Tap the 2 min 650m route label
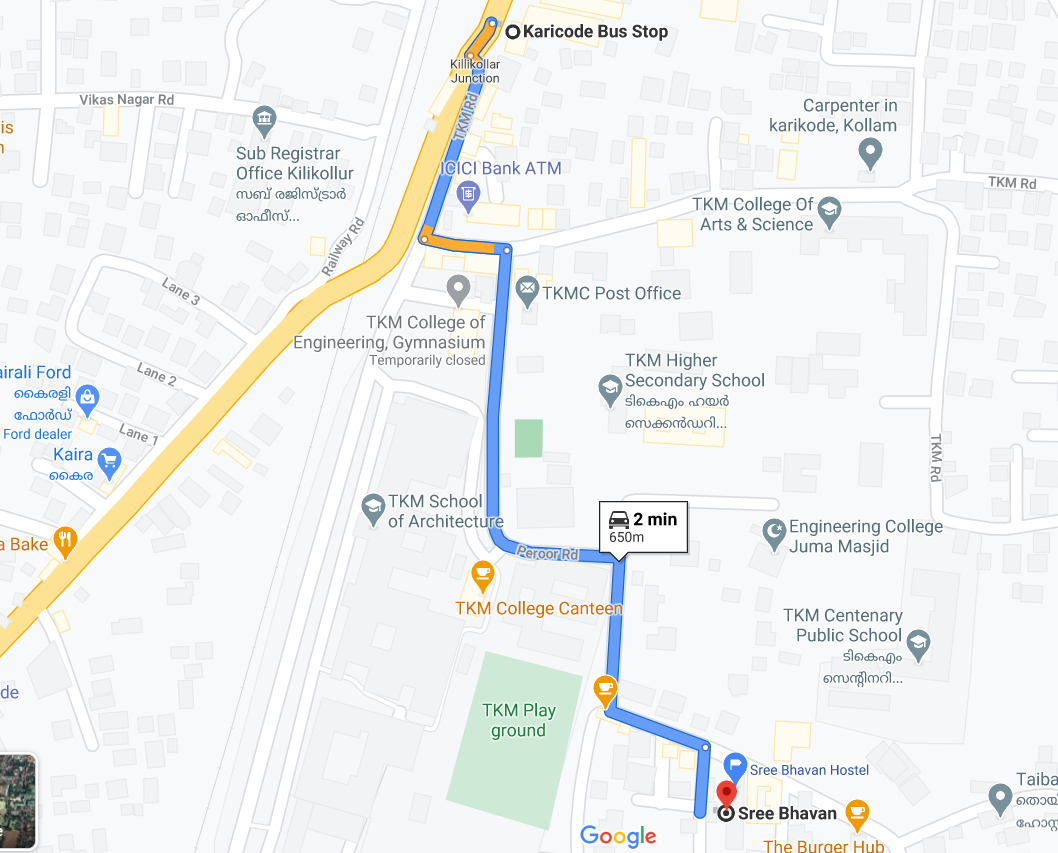Image resolution: width=1058 pixels, height=853 pixels. point(644,527)
